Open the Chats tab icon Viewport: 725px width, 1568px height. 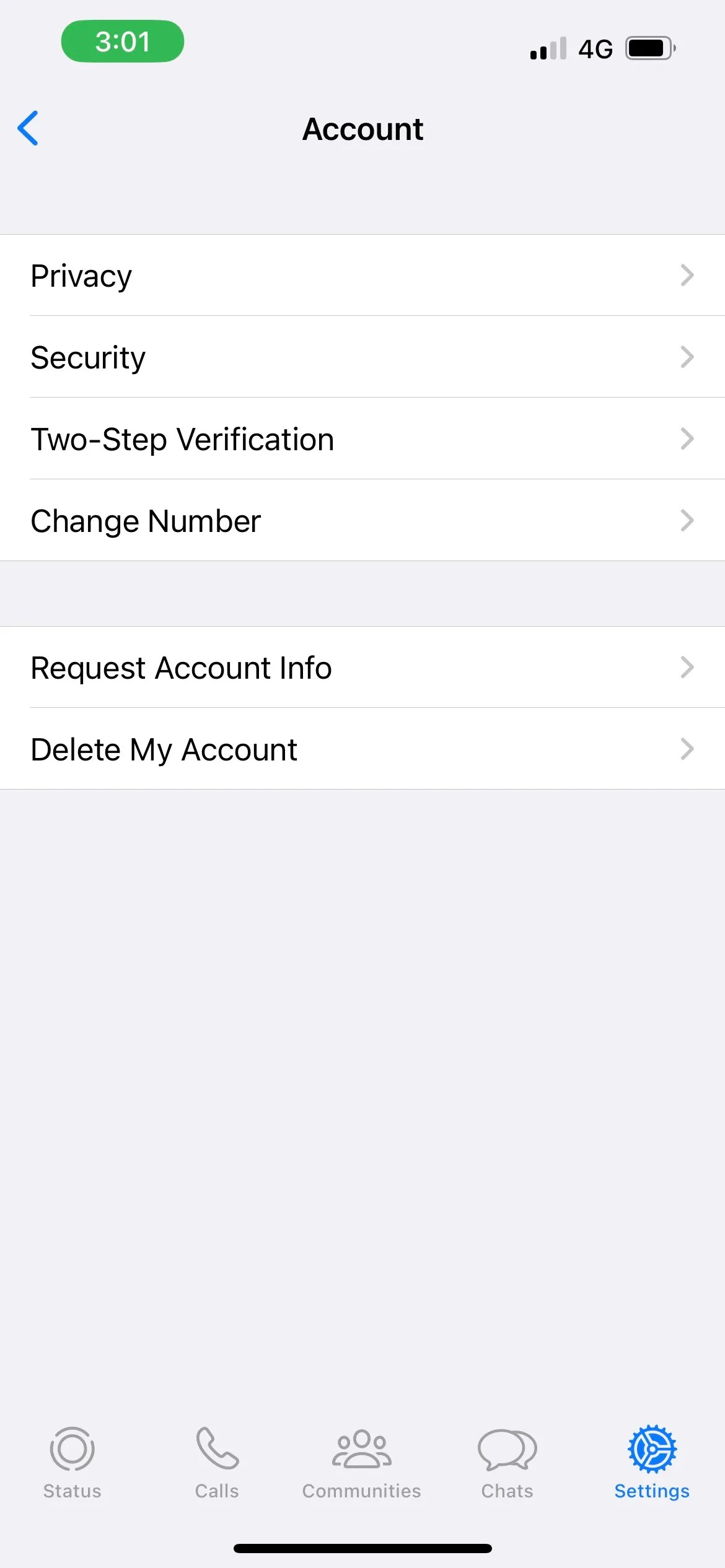click(x=507, y=1449)
